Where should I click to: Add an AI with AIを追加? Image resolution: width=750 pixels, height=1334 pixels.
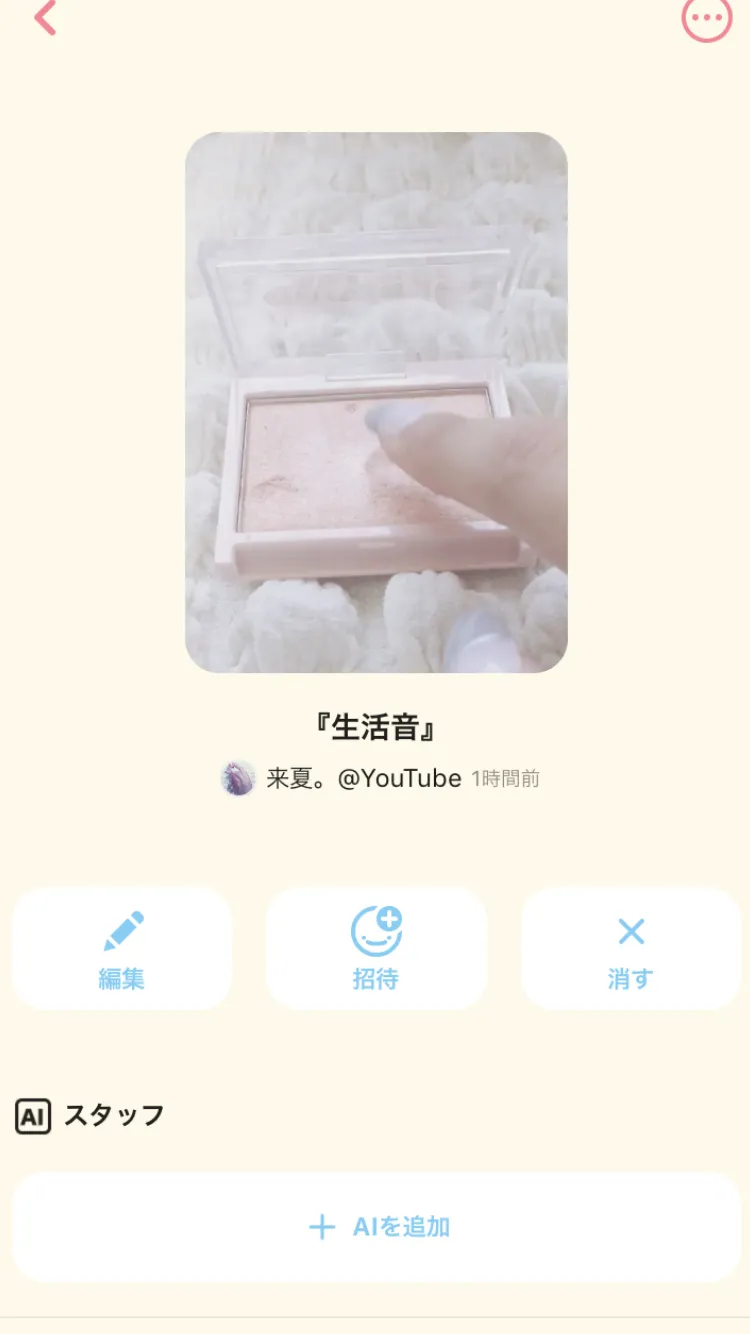(x=376, y=1227)
